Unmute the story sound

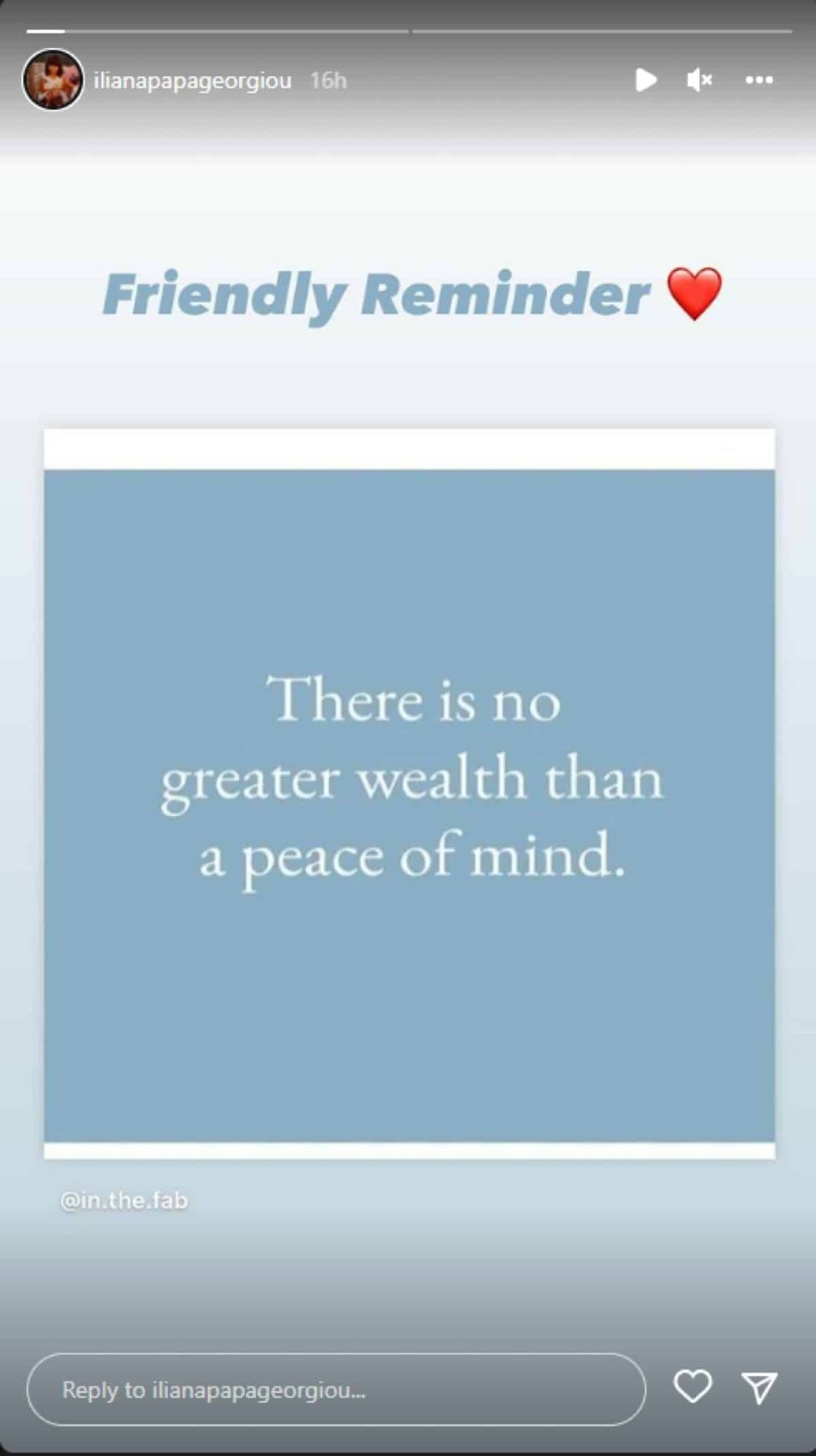[699, 81]
